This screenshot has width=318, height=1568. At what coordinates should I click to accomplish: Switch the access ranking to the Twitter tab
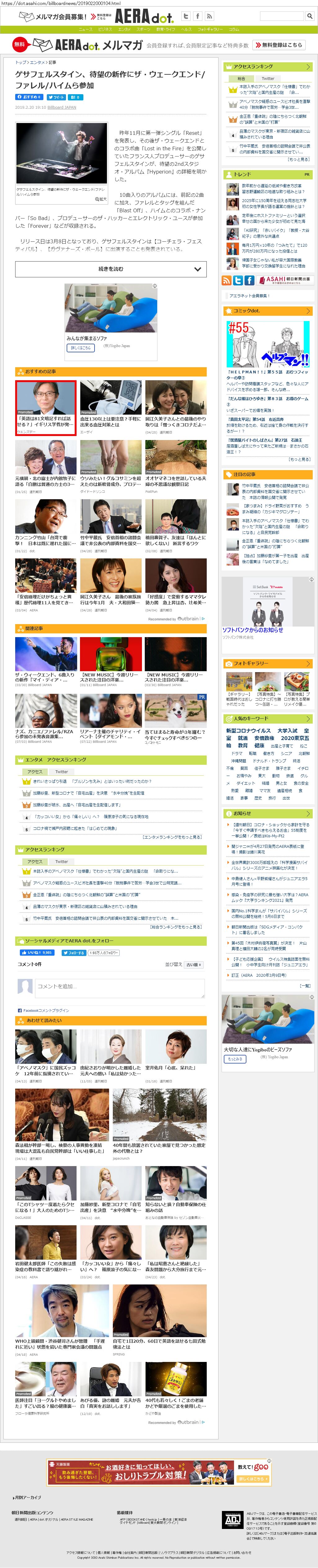(267, 78)
